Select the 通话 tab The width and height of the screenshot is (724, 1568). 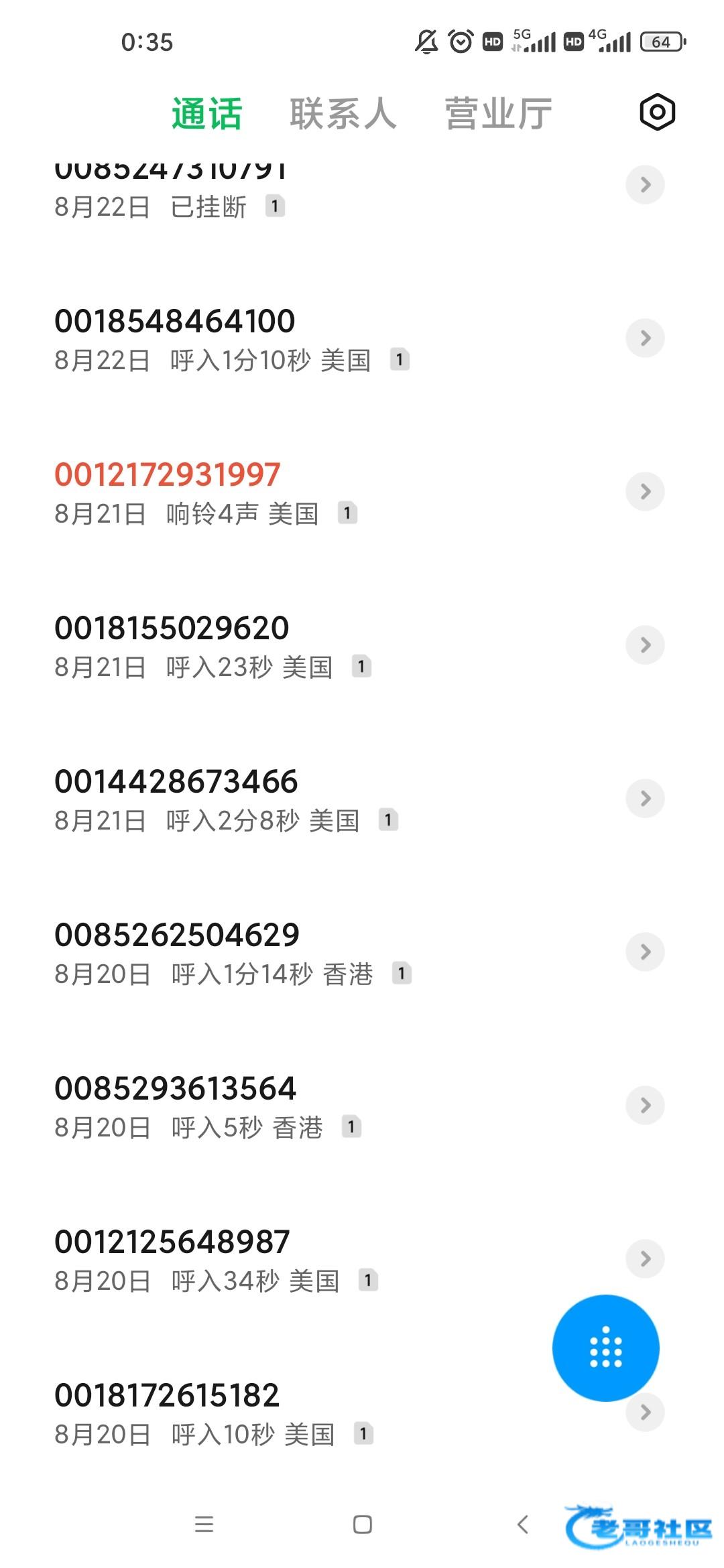pos(206,113)
